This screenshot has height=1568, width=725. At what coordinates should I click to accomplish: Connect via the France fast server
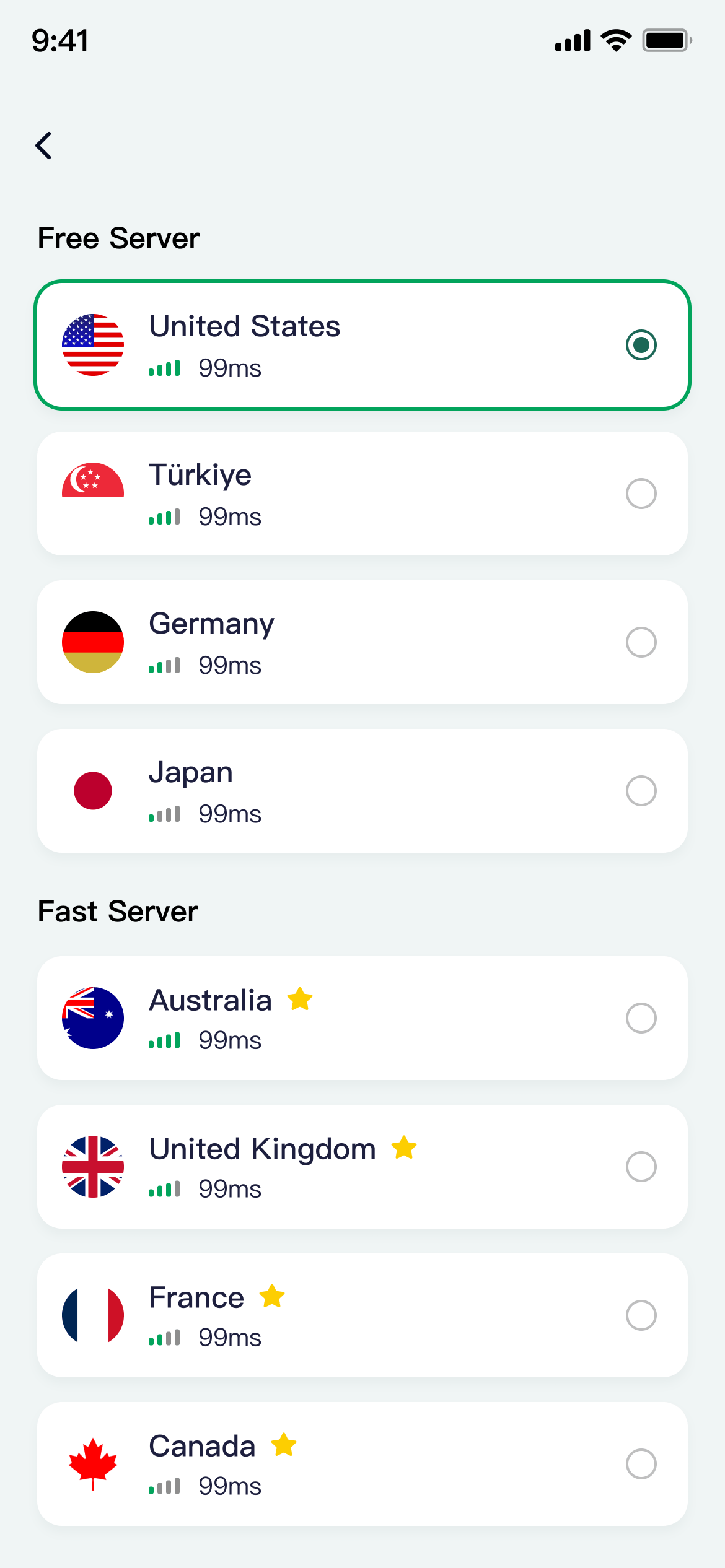(641, 1315)
